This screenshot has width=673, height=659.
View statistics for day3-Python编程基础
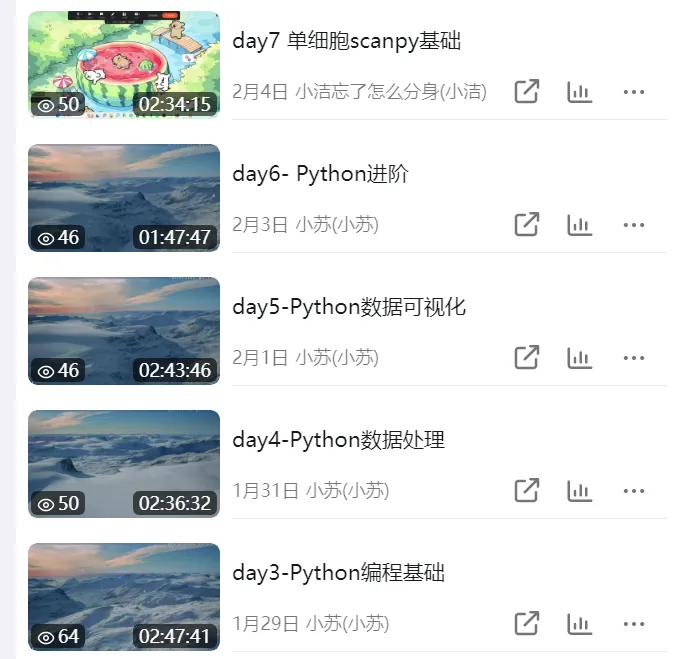click(x=580, y=624)
